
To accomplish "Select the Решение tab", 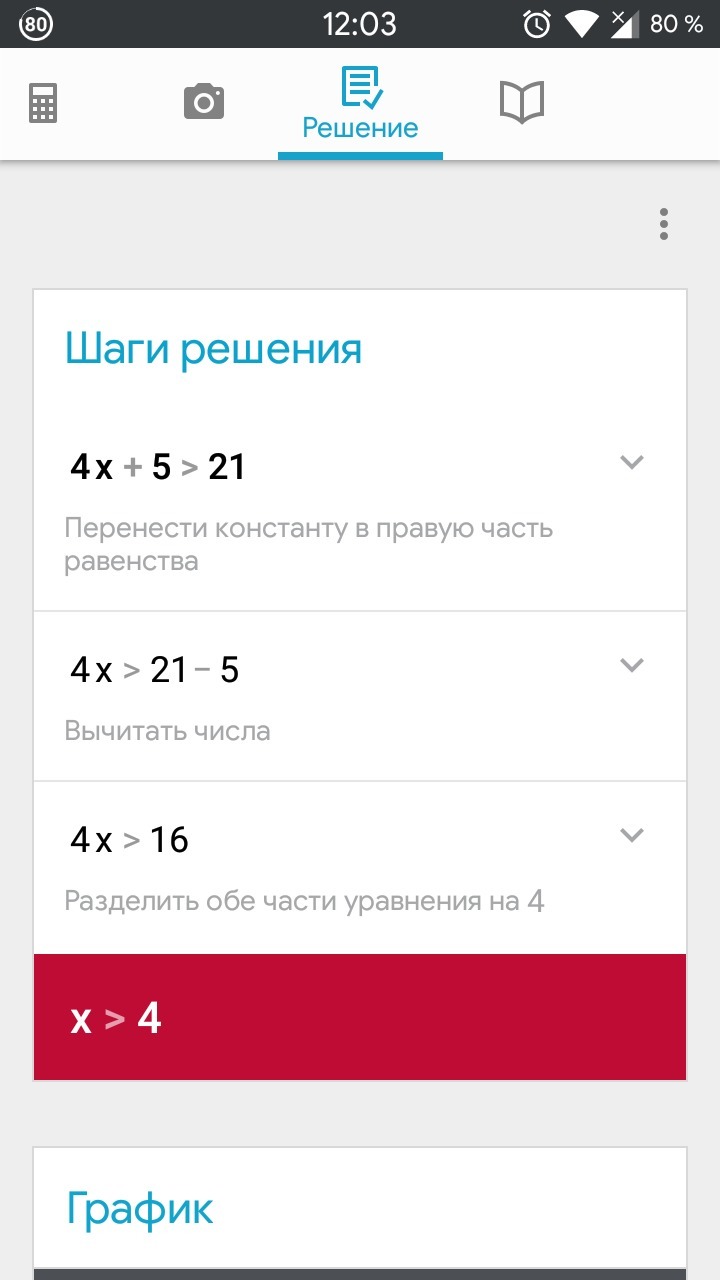I will 360,104.
